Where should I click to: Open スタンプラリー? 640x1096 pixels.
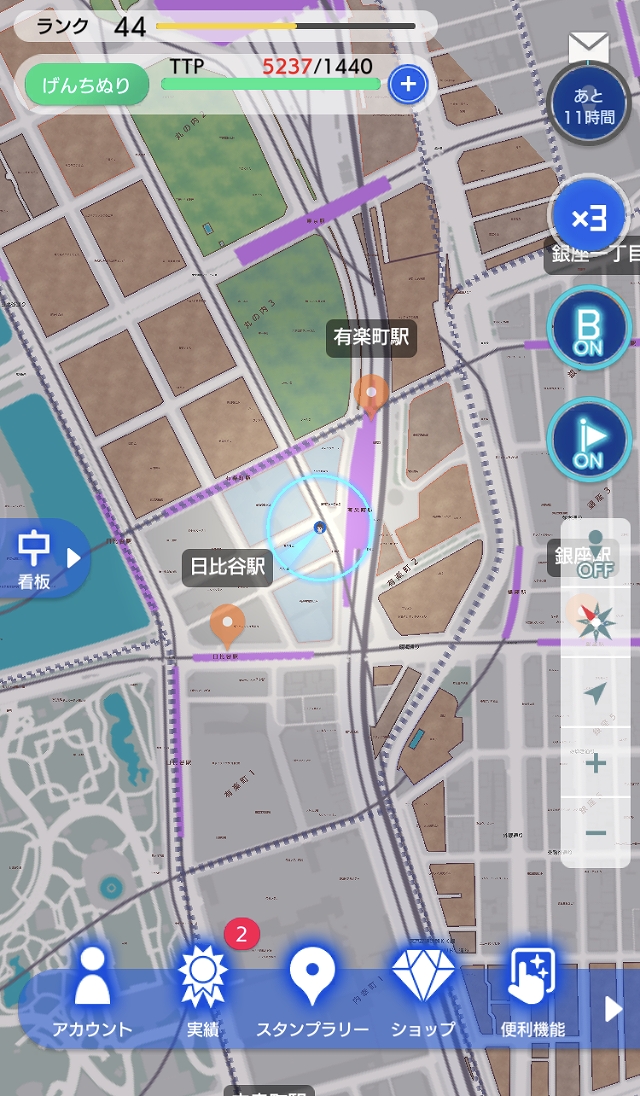[x=312, y=992]
